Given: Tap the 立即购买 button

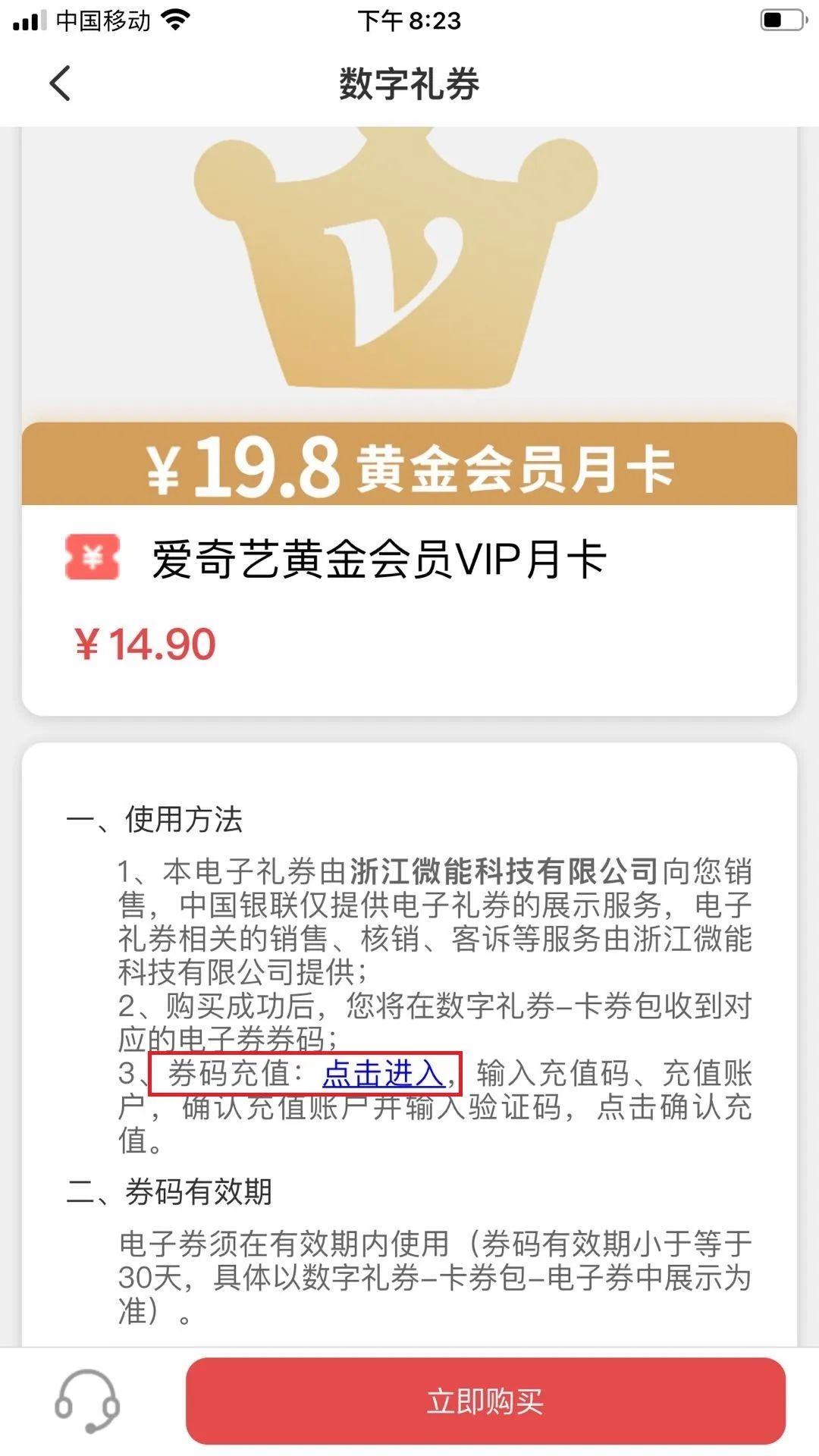Looking at the screenshot, I should pyautogui.click(x=485, y=1401).
